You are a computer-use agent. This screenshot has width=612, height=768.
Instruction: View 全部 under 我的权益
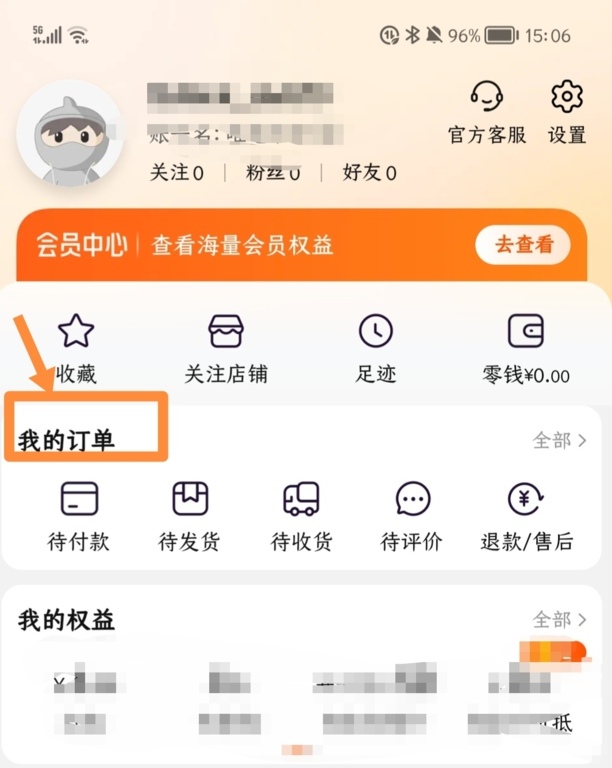(x=559, y=620)
